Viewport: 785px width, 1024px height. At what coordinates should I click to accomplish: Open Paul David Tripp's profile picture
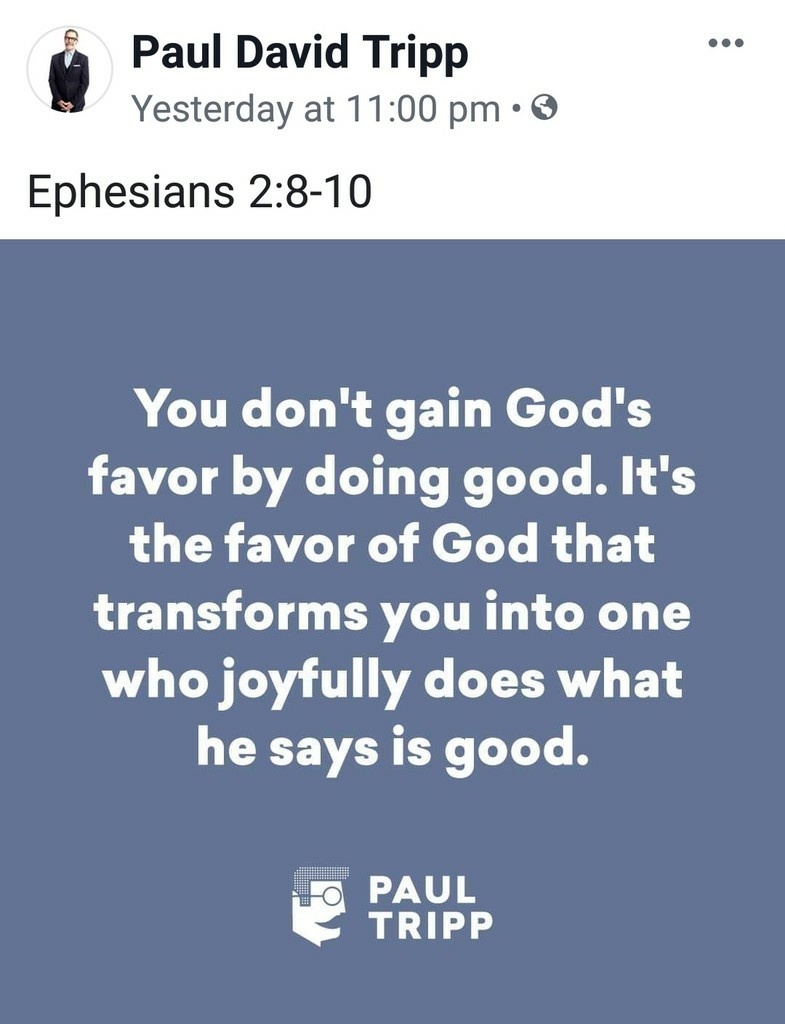coord(69,69)
